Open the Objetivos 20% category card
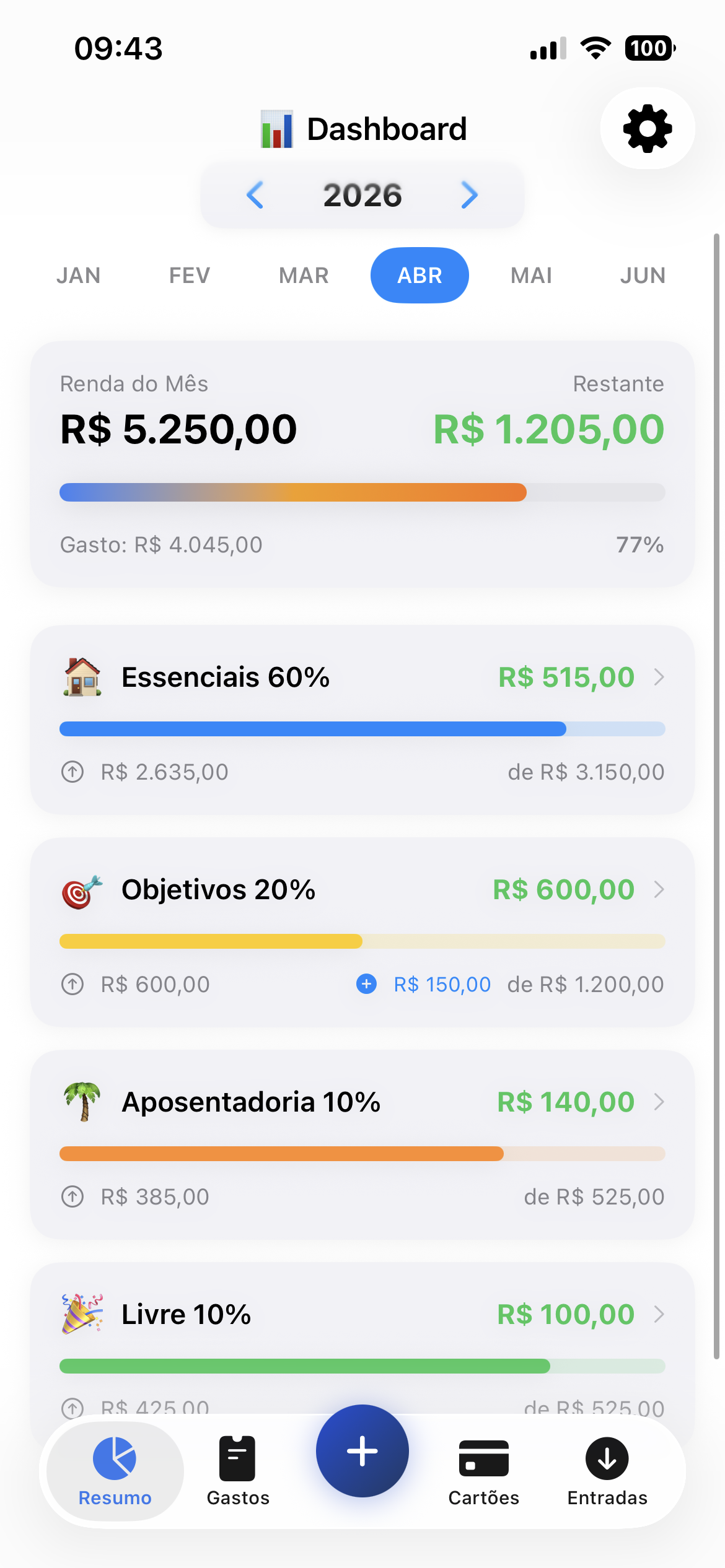The width and height of the screenshot is (725, 1568). tap(362, 890)
